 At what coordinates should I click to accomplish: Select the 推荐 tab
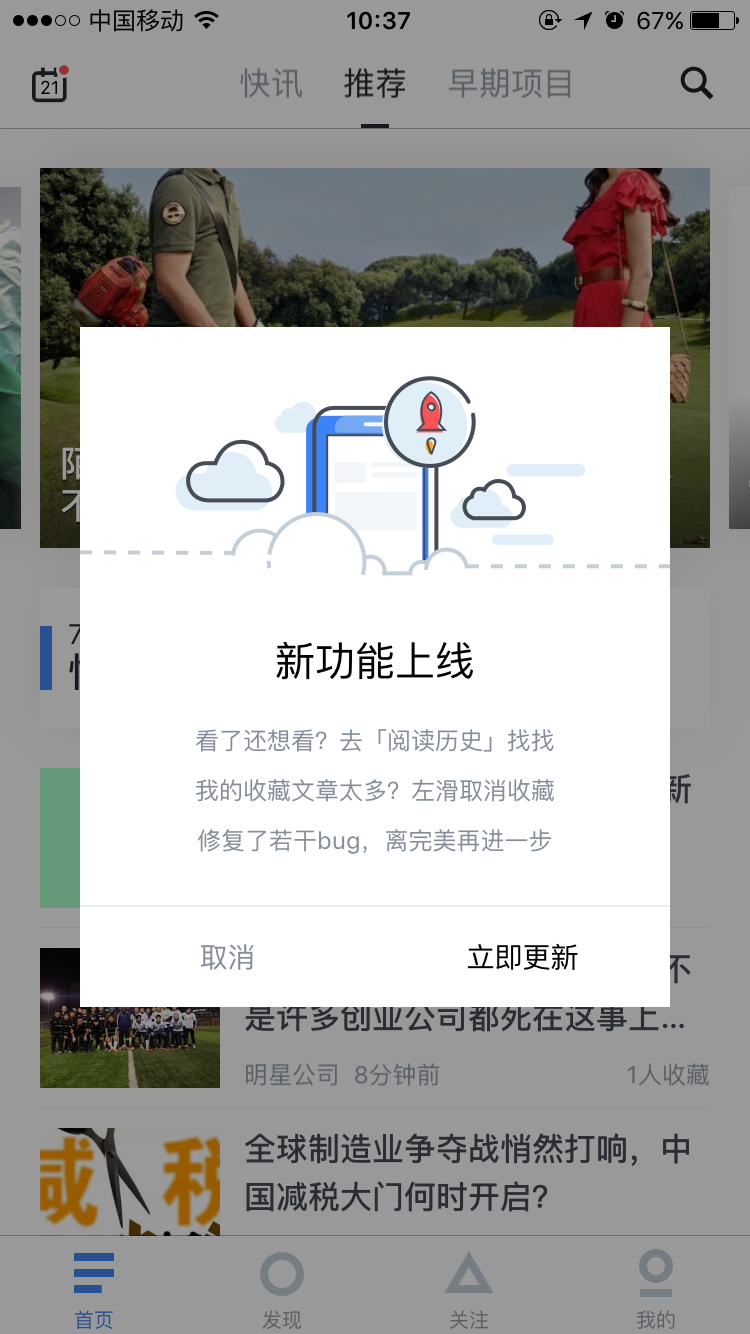(x=375, y=83)
